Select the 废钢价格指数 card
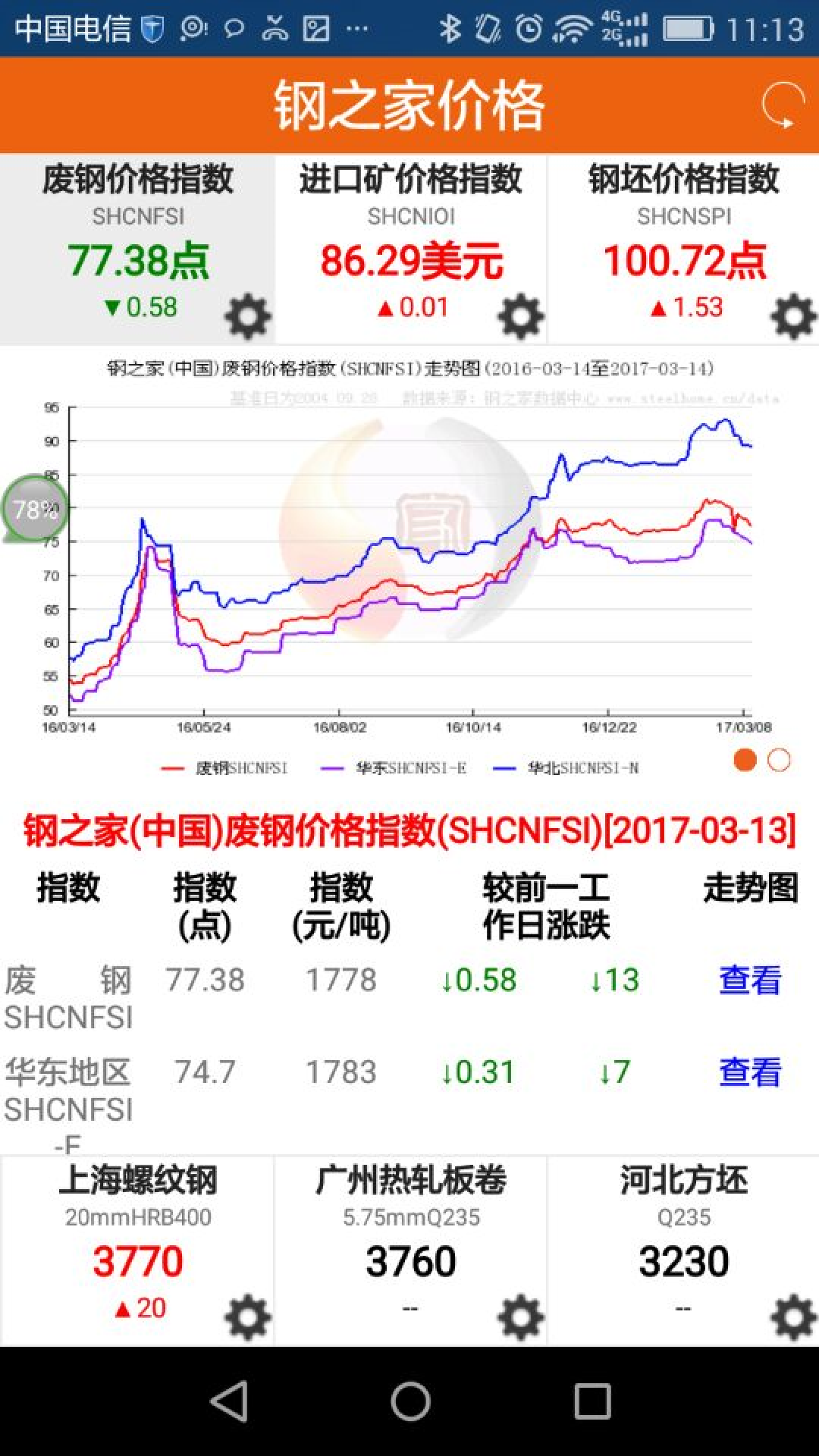Image resolution: width=819 pixels, height=1456 pixels. point(137,235)
